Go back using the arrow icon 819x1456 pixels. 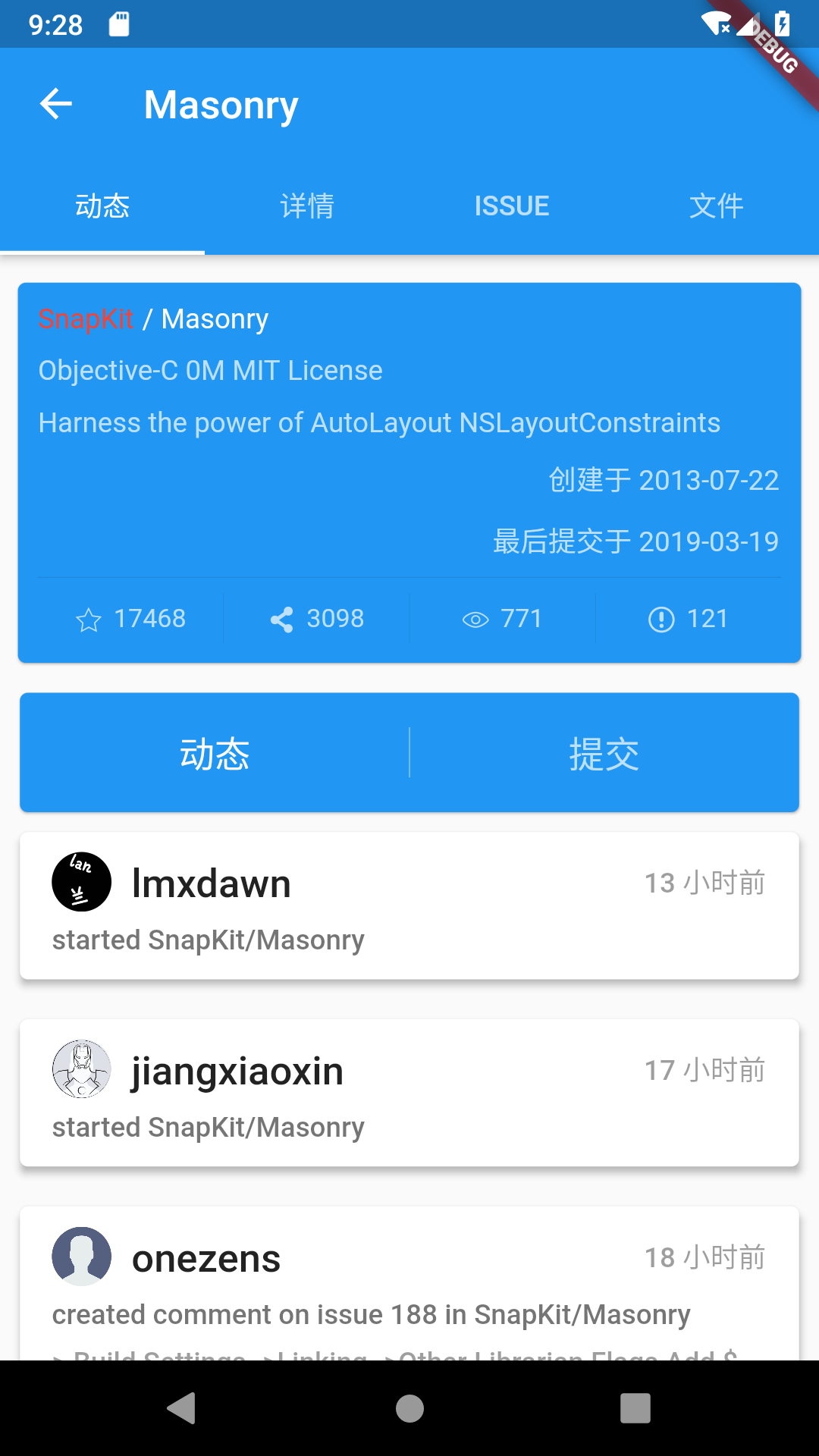pyautogui.click(x=56, y=104)
